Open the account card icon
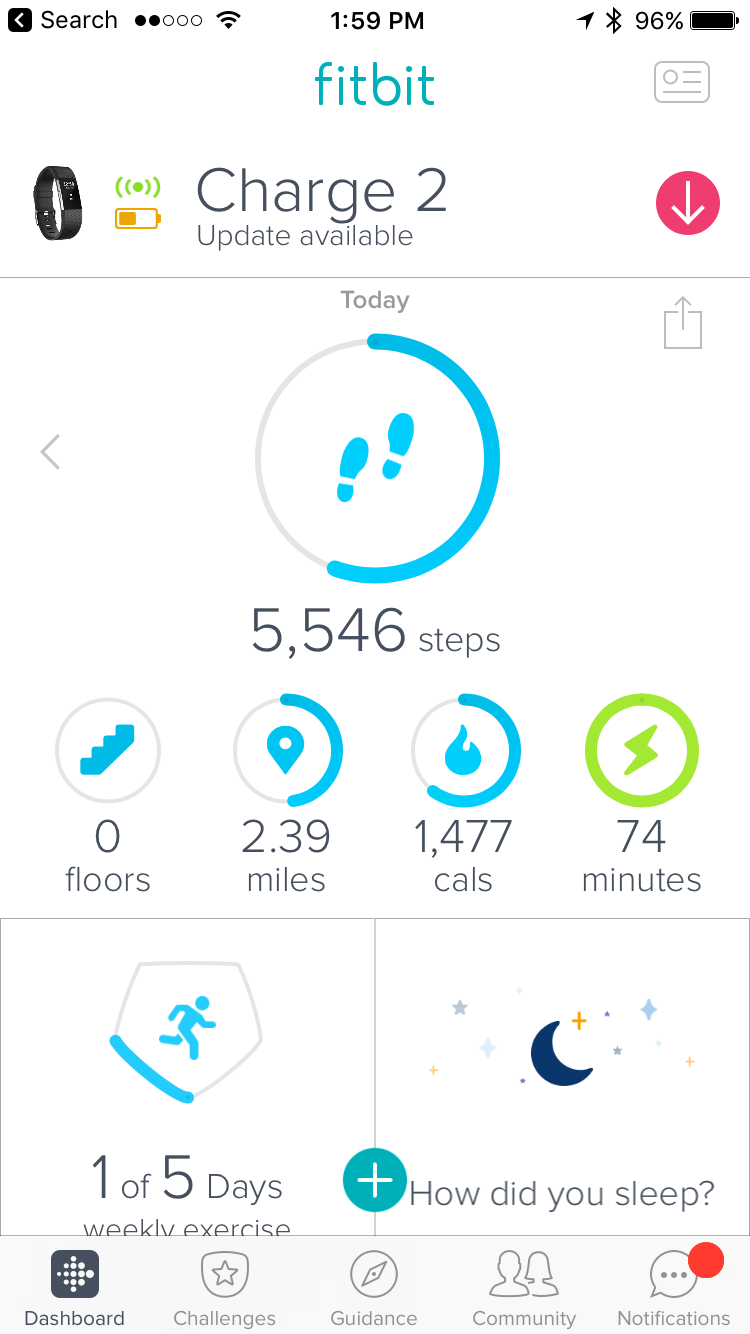 pyautogui.click(x=682, y=82)
